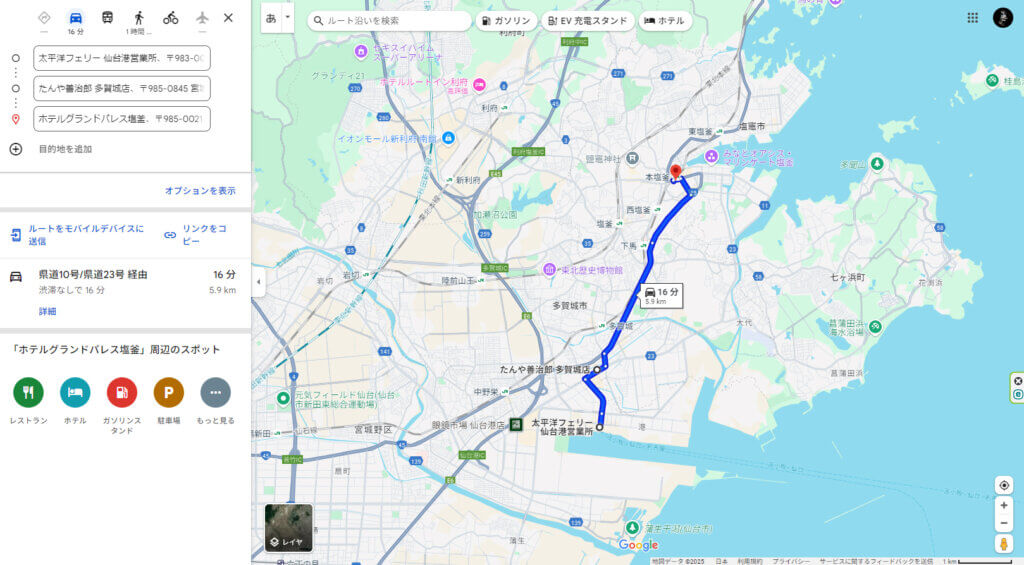Select the walking travel mode
The width and height of the screenshot is (1024, 565).
coord(139,18)
